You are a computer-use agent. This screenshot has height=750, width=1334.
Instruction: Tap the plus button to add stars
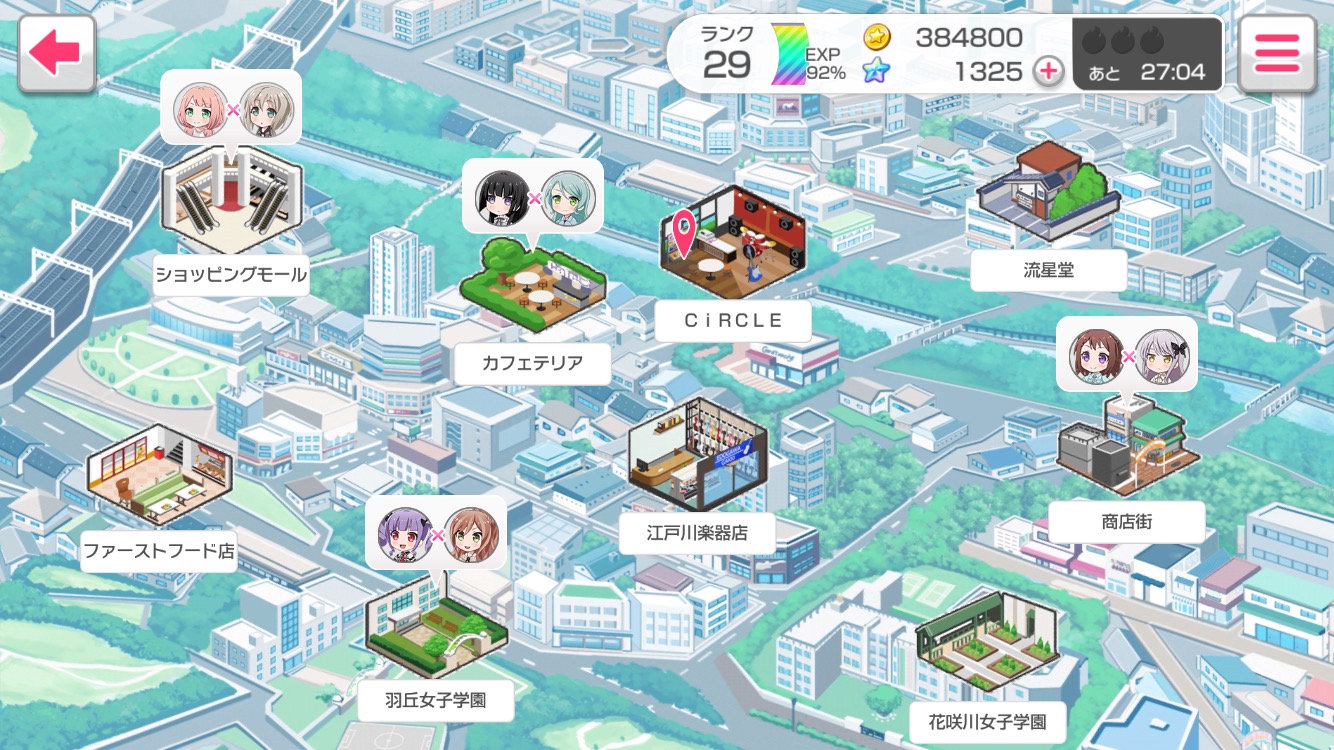coord(1048,71)
